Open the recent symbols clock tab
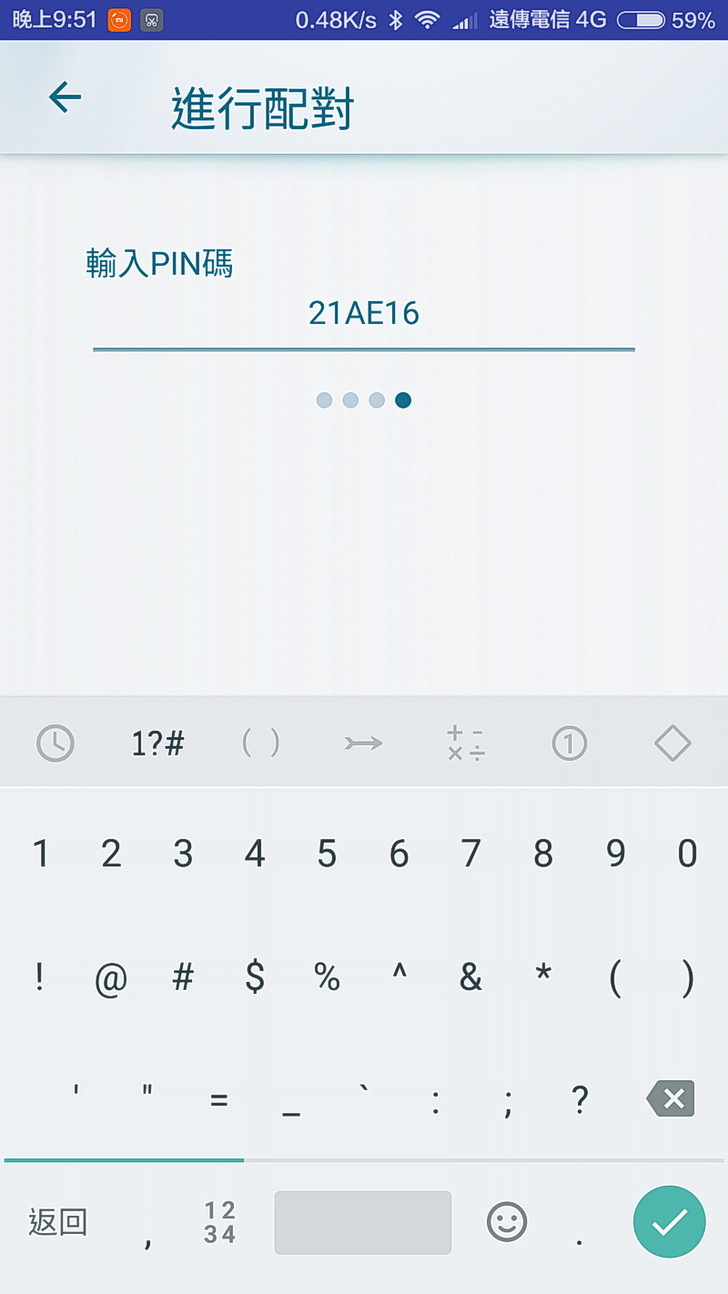Screen dimensions: 728x1294 (55, 743)
